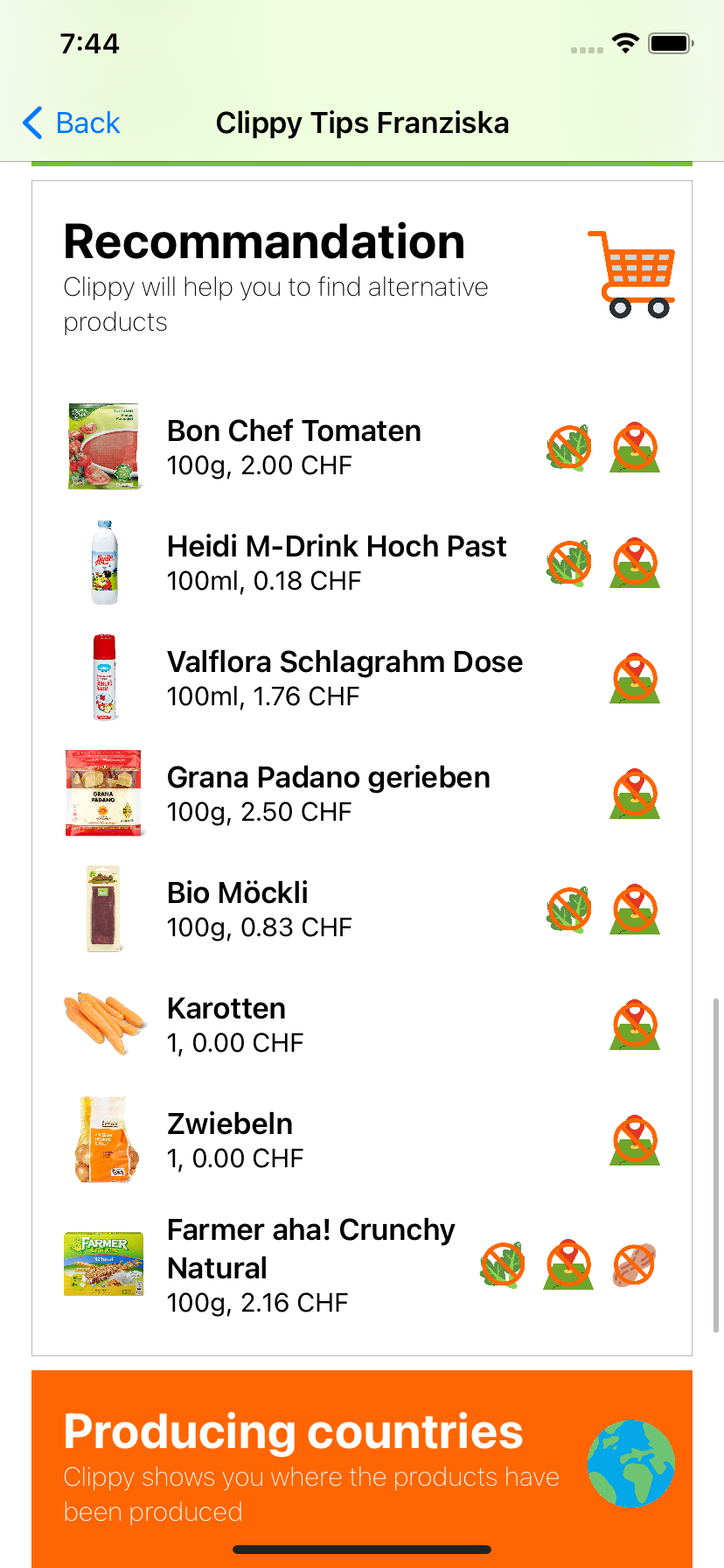This screenshot has height=1568, width=724.
Task: Open Karotten product row
Action: pos(234,1025)
